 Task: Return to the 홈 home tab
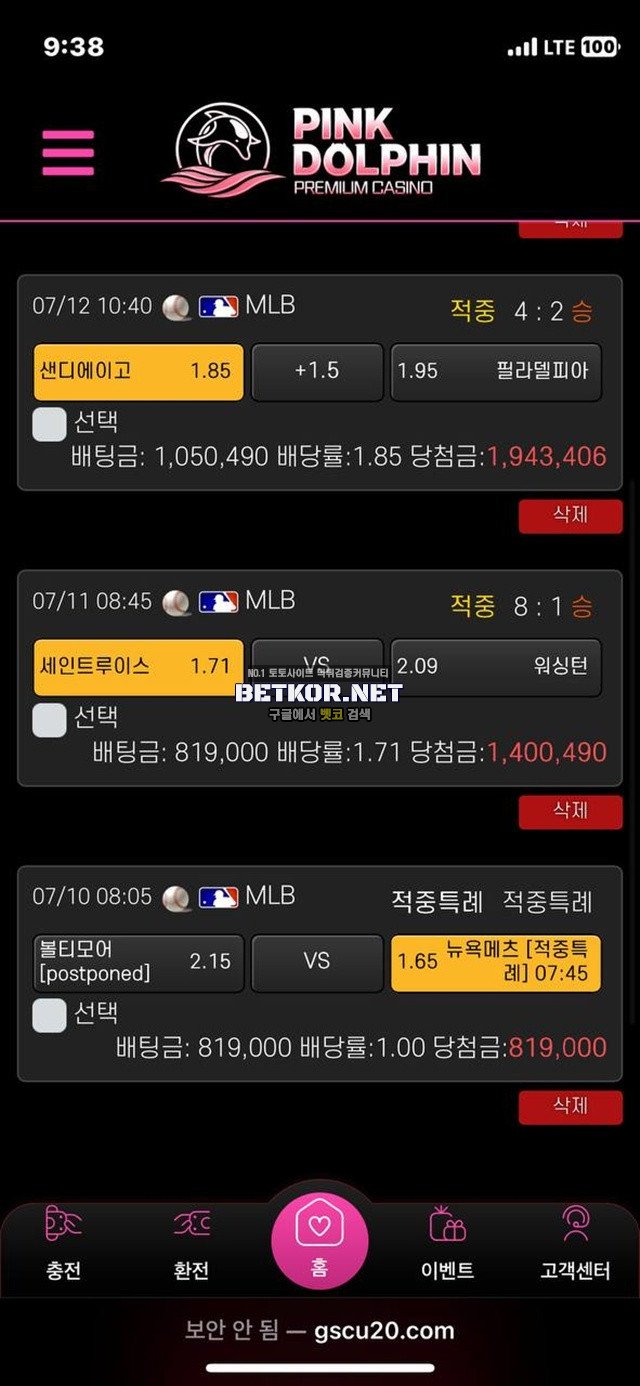point(319,1240)
